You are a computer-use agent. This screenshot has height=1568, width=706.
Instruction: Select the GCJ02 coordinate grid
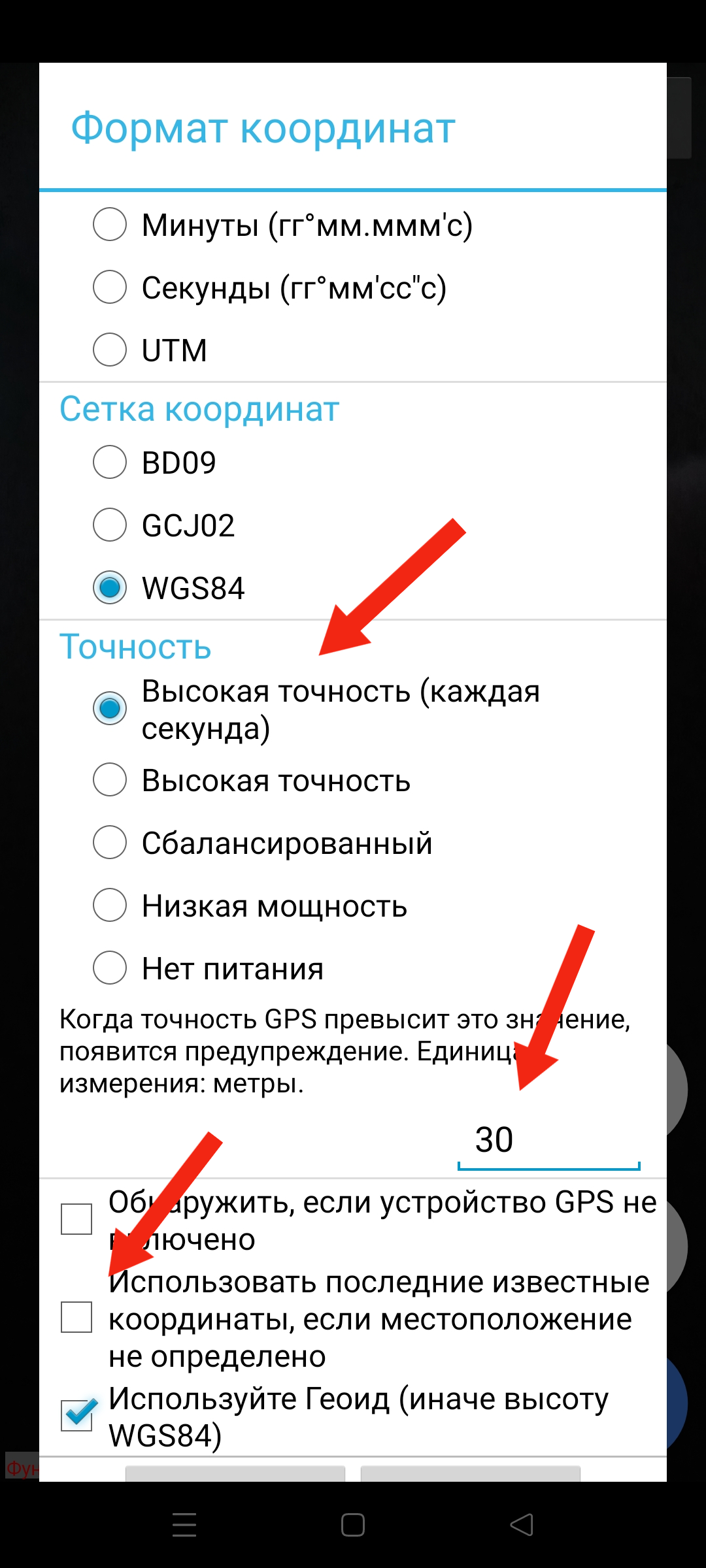[x=110, y=525]
